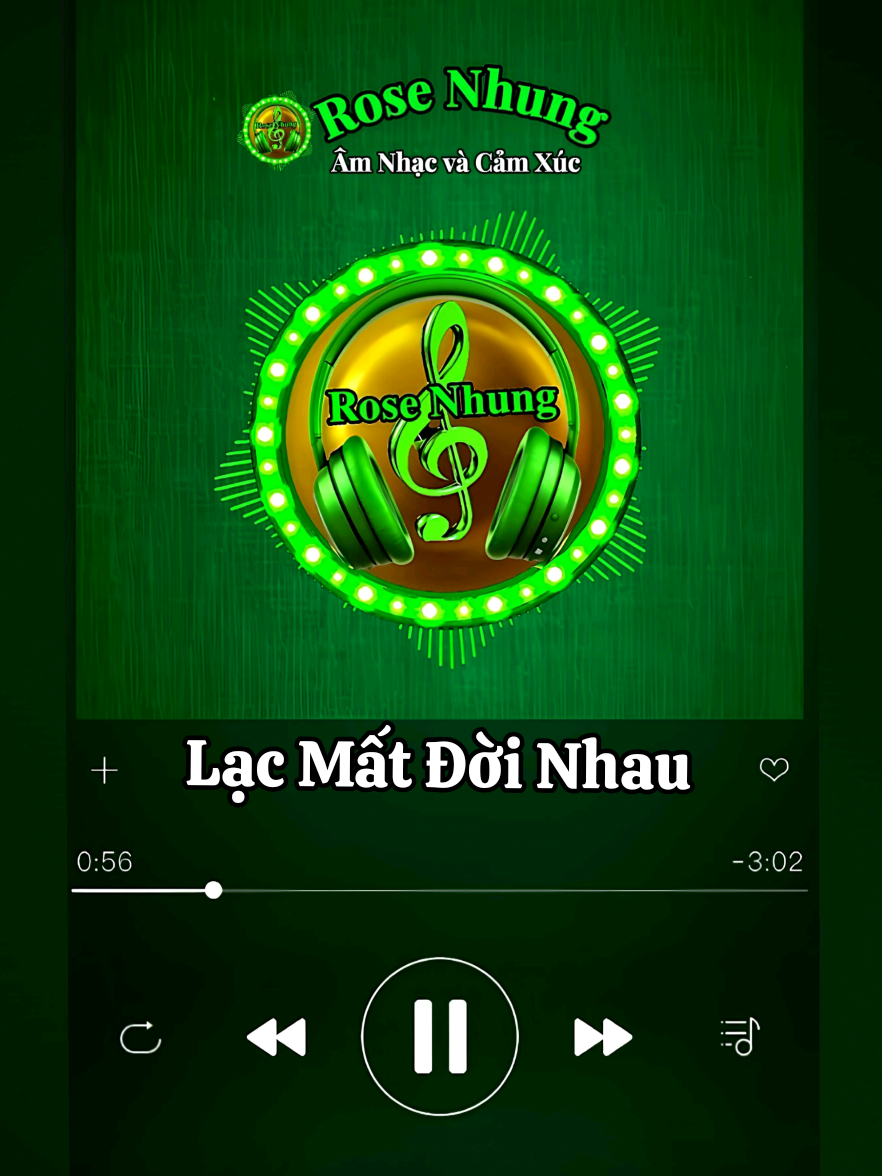This screenshot has height=1176, width=882.
Task: Select the fast-forward icon
Action: coord(604,1038)
